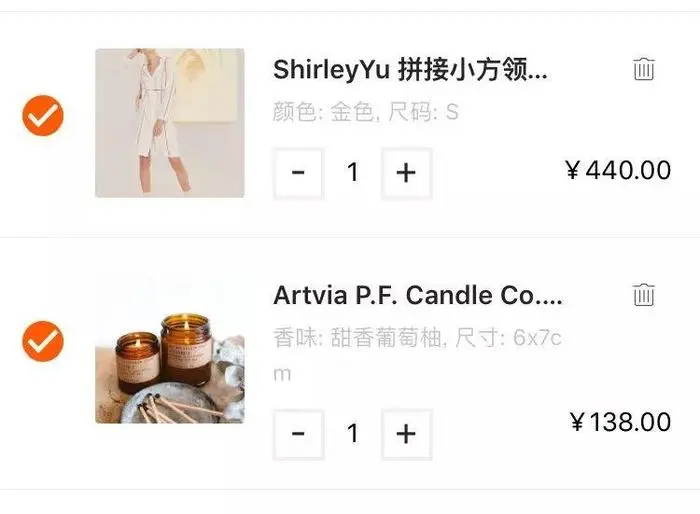
Task: Remove the Artvia candle with trash icon
Action: [x=644, y=295]
